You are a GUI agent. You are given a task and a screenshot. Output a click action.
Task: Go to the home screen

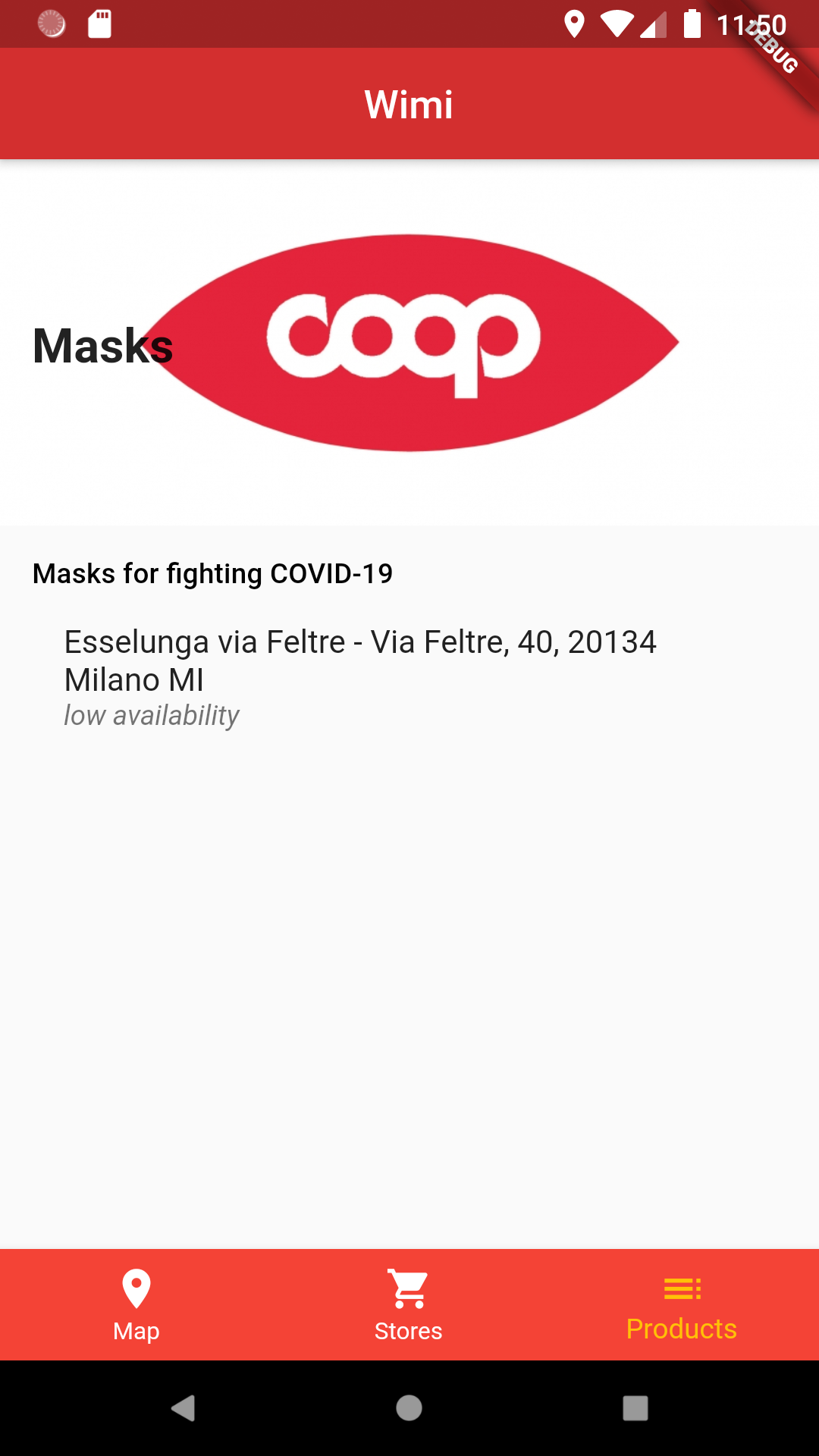coord(409,1408)
